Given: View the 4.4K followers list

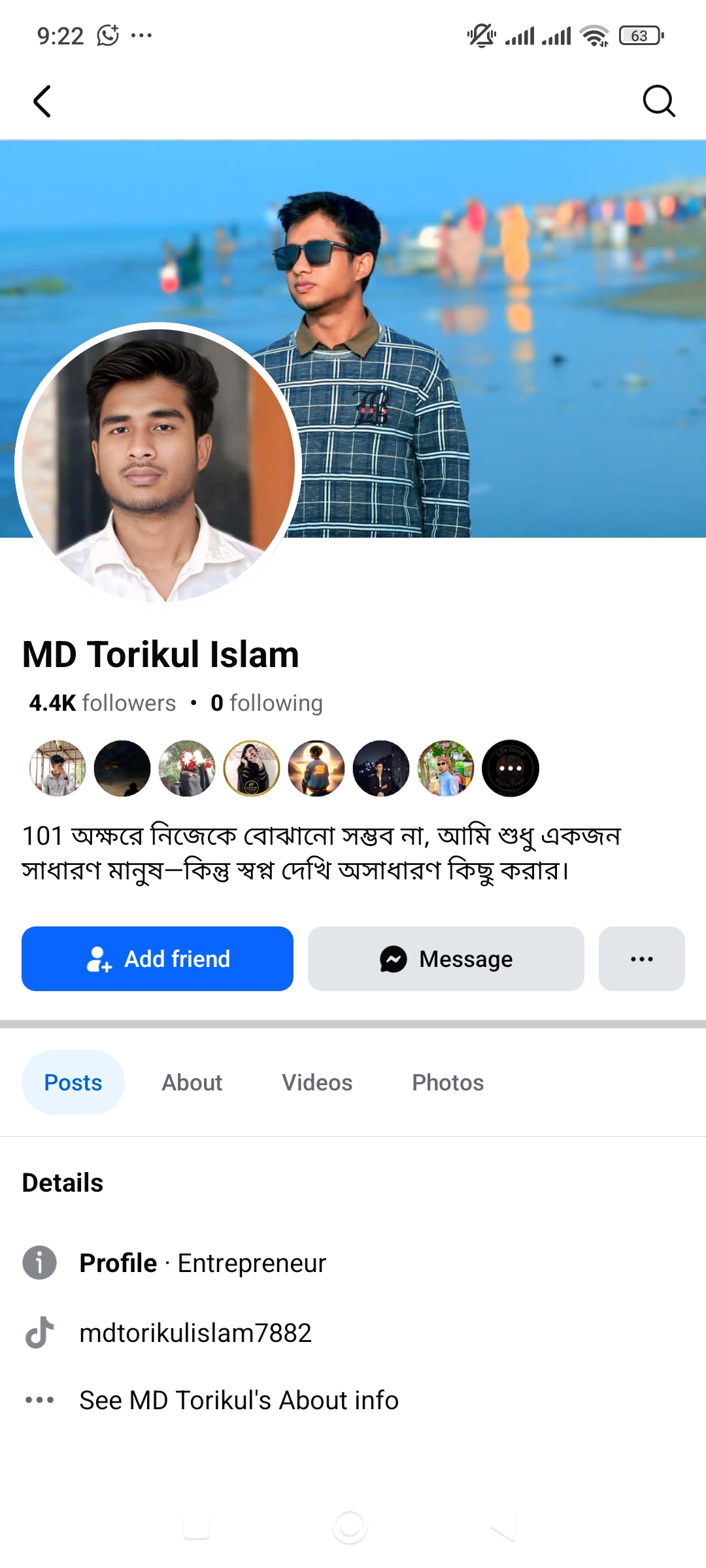Looking at the screenshot, I should 103,703.
